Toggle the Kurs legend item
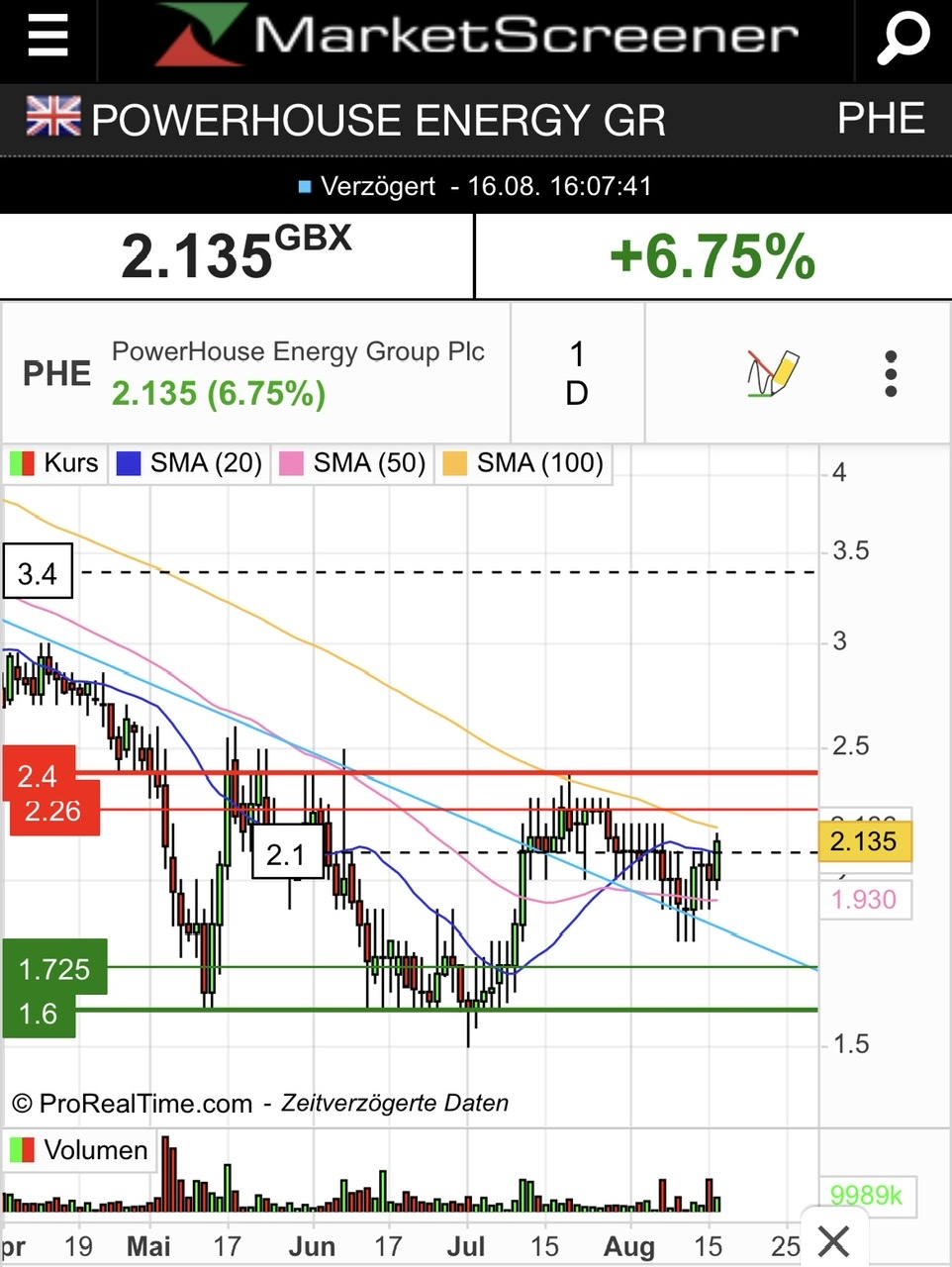 click(54, 463)
